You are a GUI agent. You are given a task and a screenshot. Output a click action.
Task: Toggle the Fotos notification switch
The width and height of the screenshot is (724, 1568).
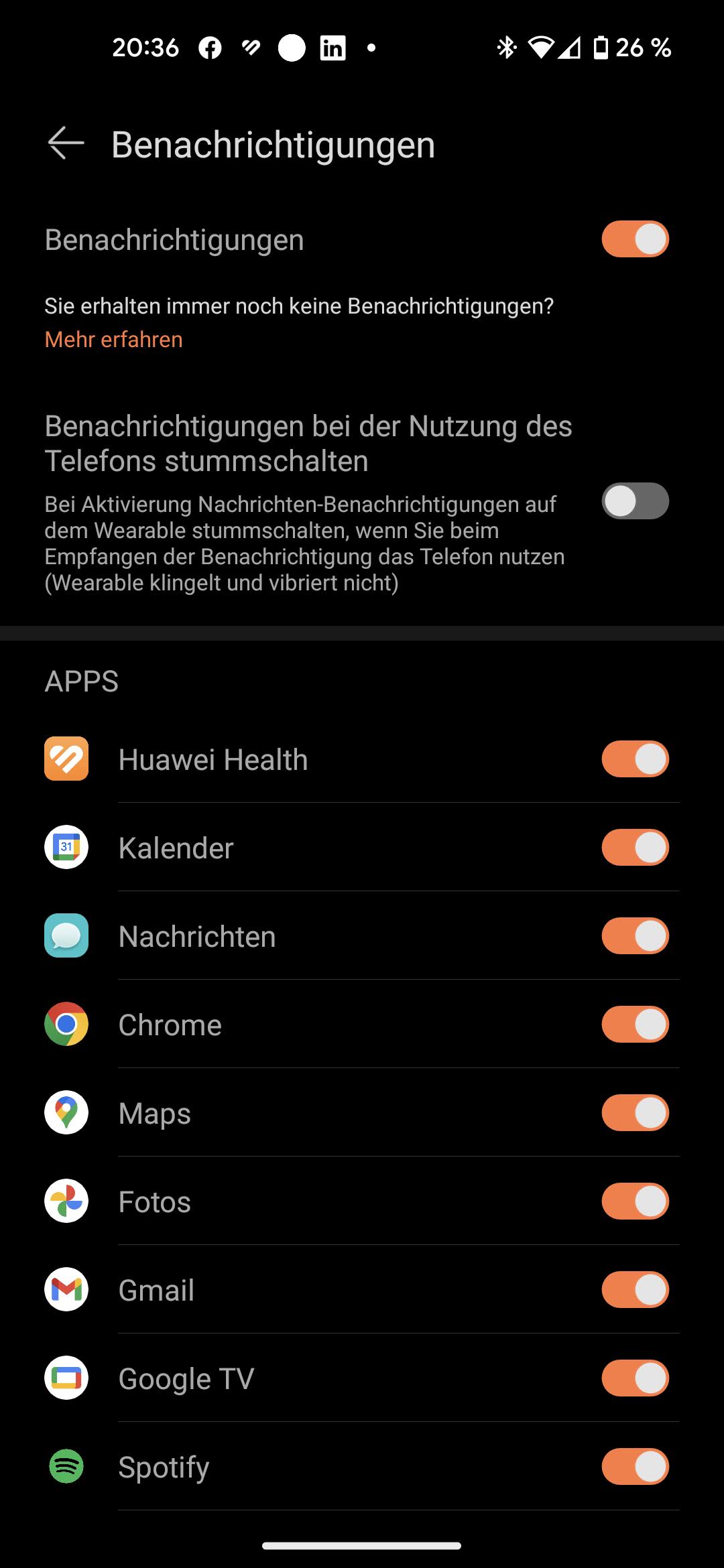(635, 1201)
